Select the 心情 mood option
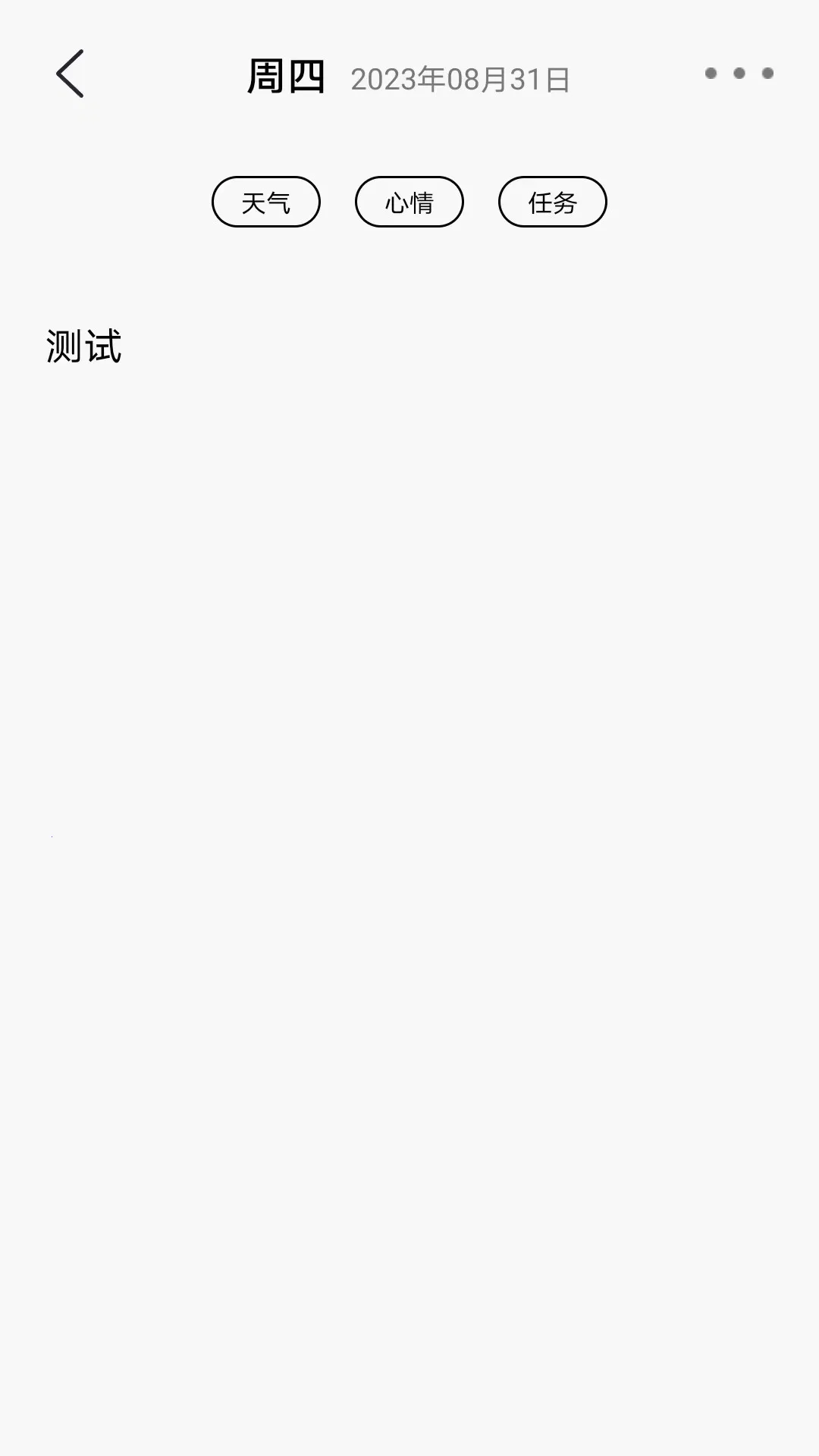The image size is (819, 1456). coord(409,201)
